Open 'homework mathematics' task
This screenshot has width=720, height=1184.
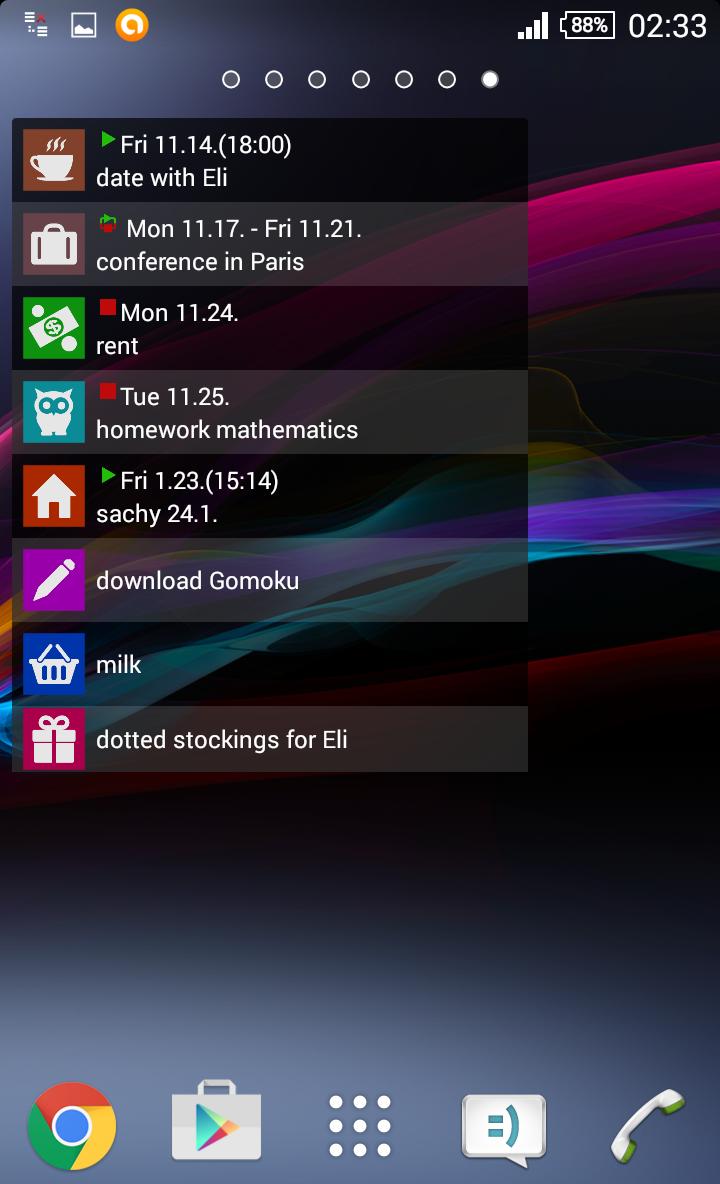click(270, 413)
